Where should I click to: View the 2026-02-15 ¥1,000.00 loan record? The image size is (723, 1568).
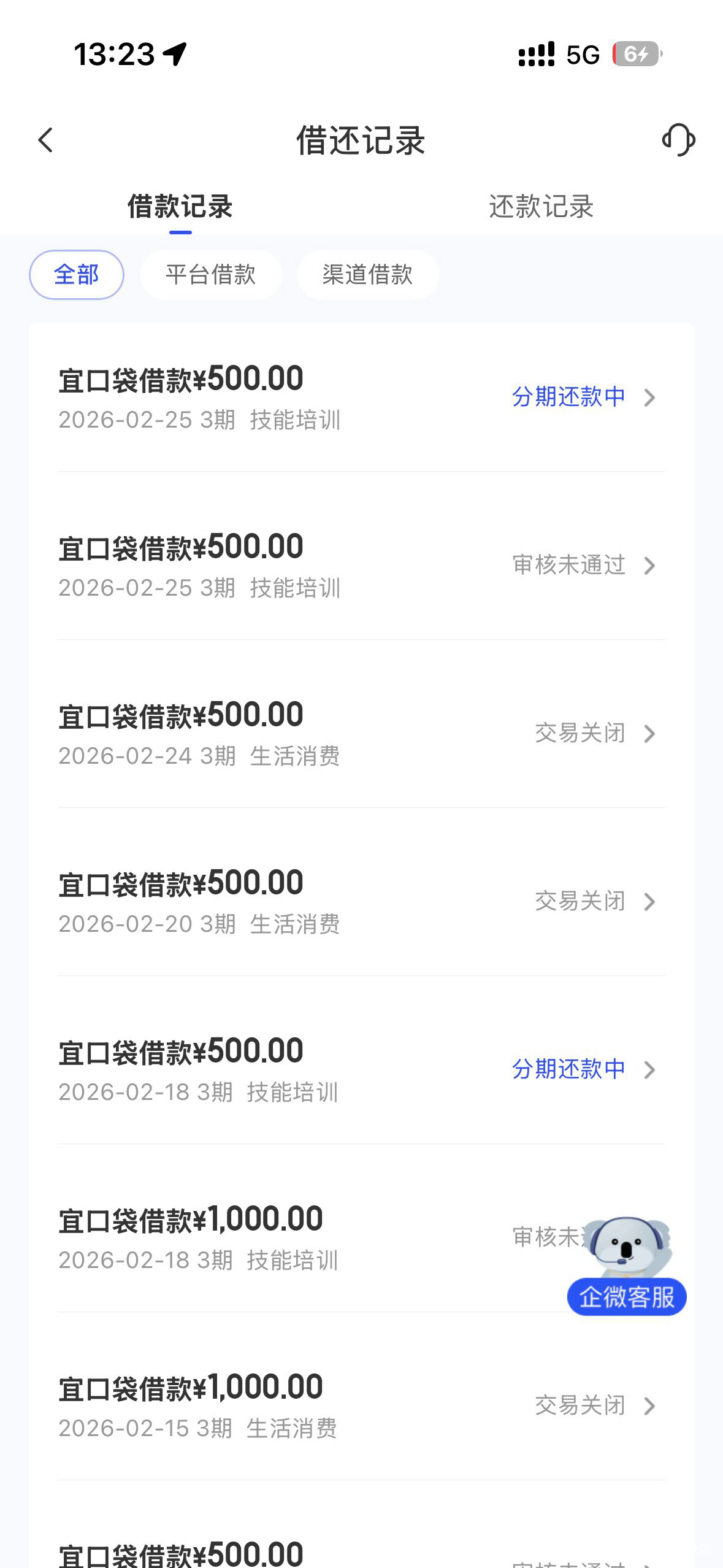click(361, 1406)
